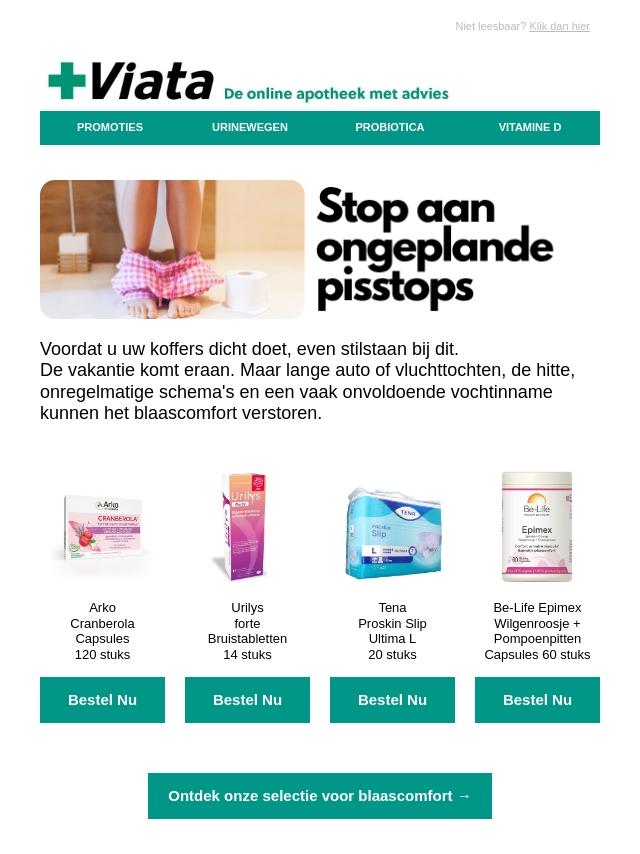Hit Bestel Nu for Be-Life Epimex
Viewport: 640px width, 854px height.
click(537, 700)
